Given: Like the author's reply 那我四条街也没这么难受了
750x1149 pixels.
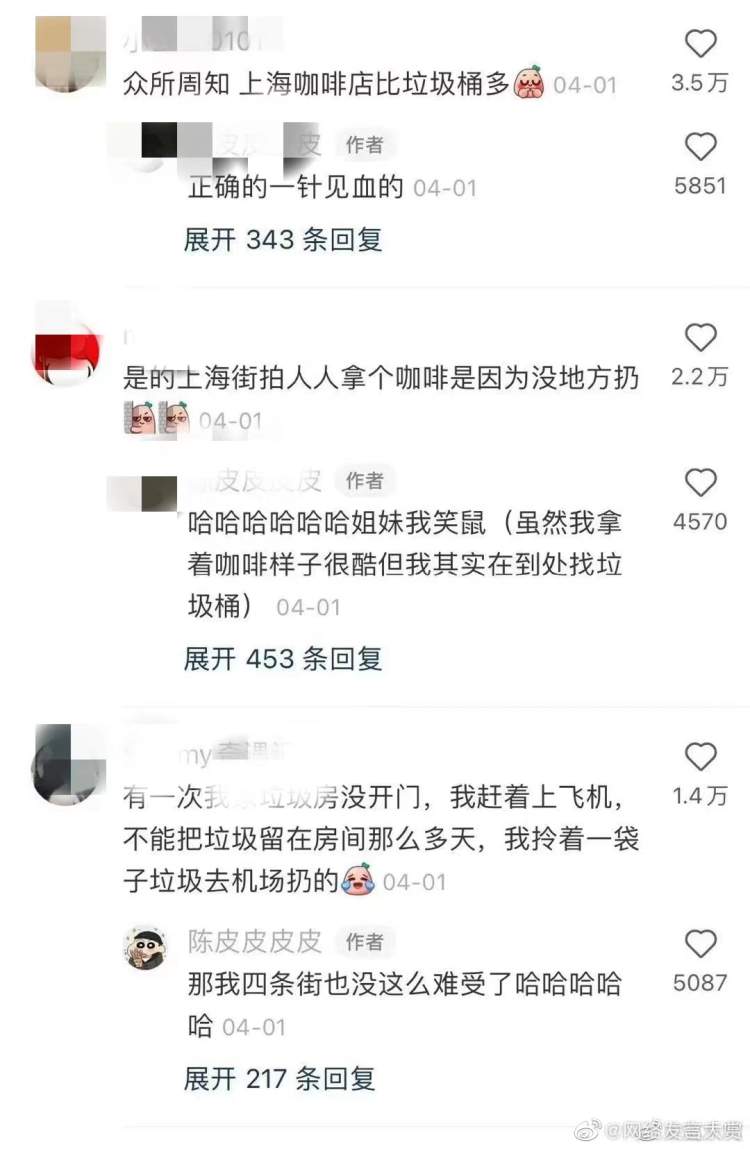Looking at the screenshot, I should [700, 944].
